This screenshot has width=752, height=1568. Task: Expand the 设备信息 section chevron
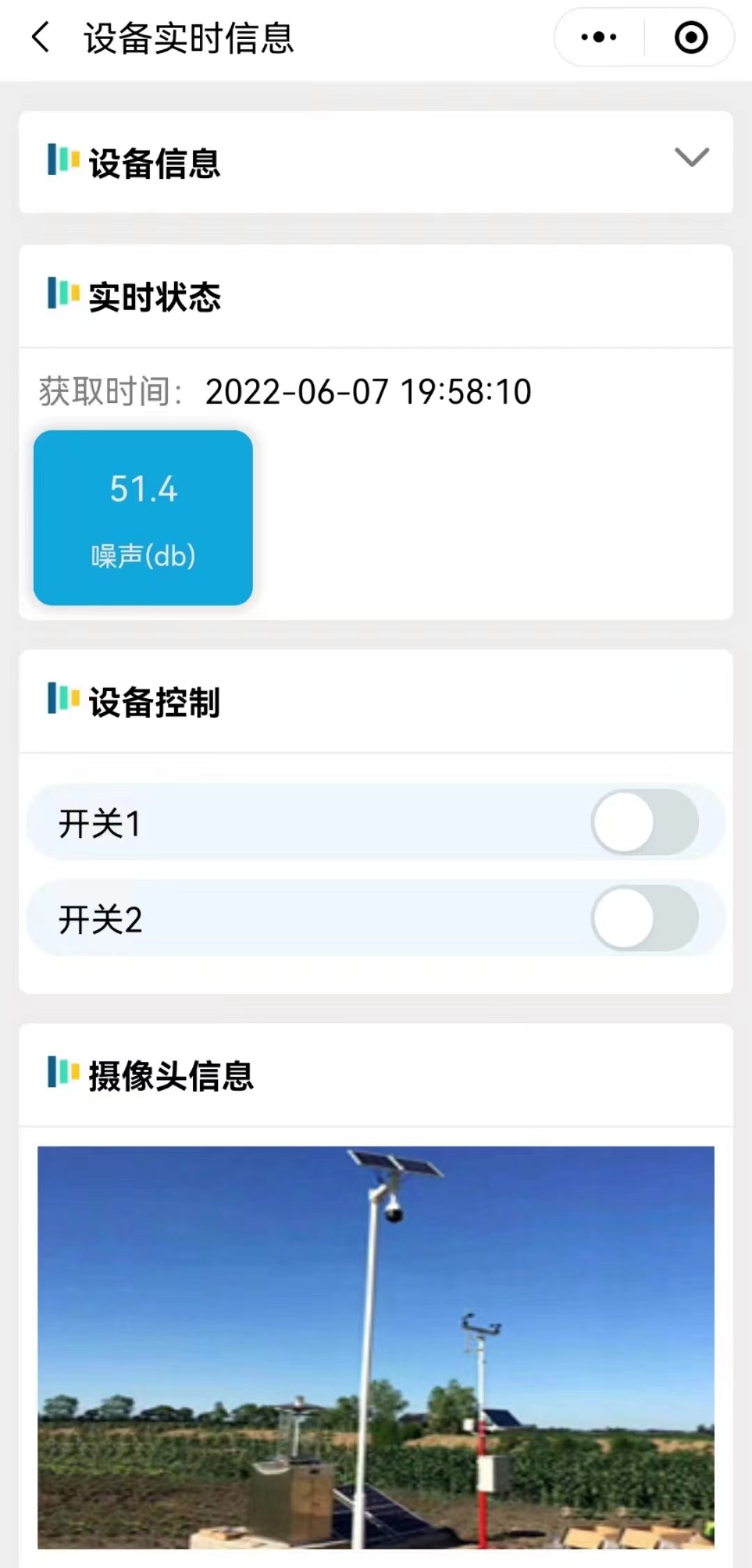[691, 157]
